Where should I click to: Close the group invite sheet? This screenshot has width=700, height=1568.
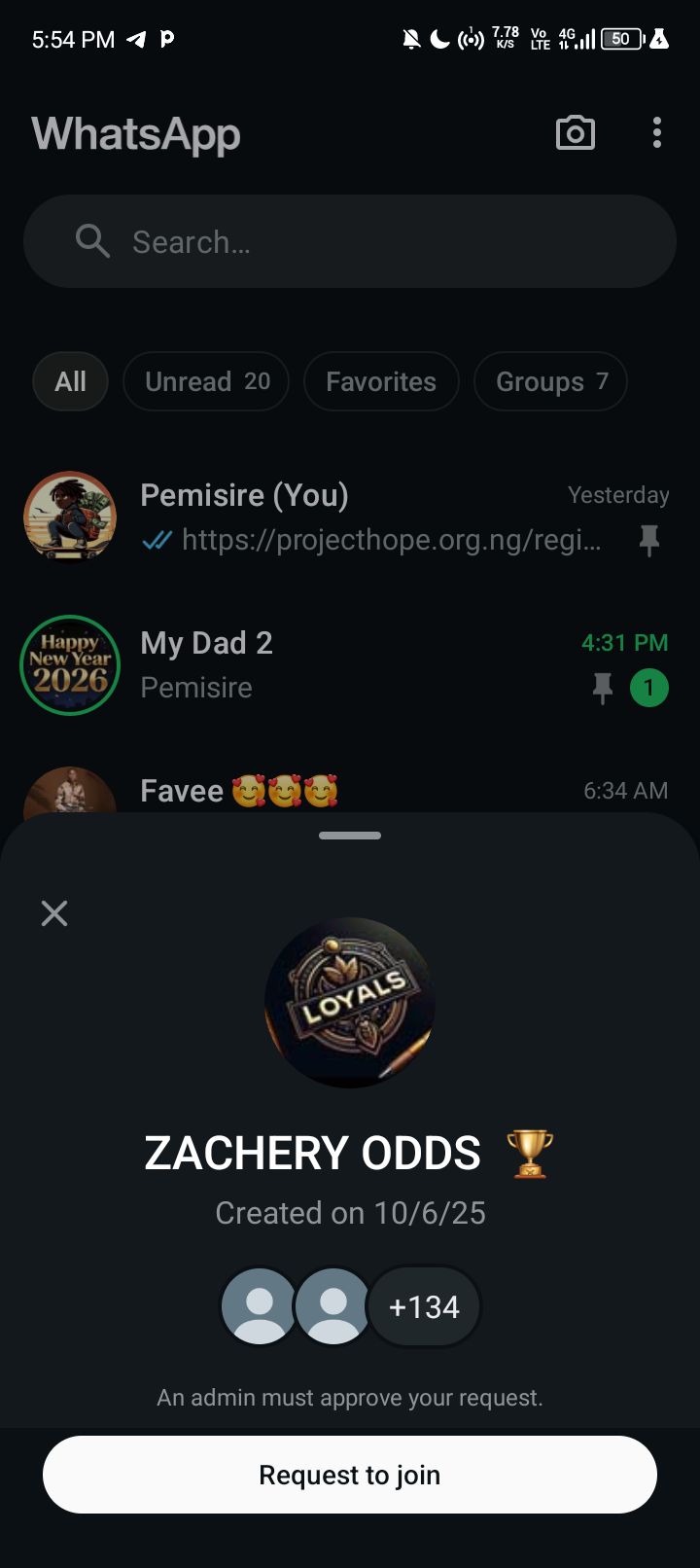click(54, 913)
